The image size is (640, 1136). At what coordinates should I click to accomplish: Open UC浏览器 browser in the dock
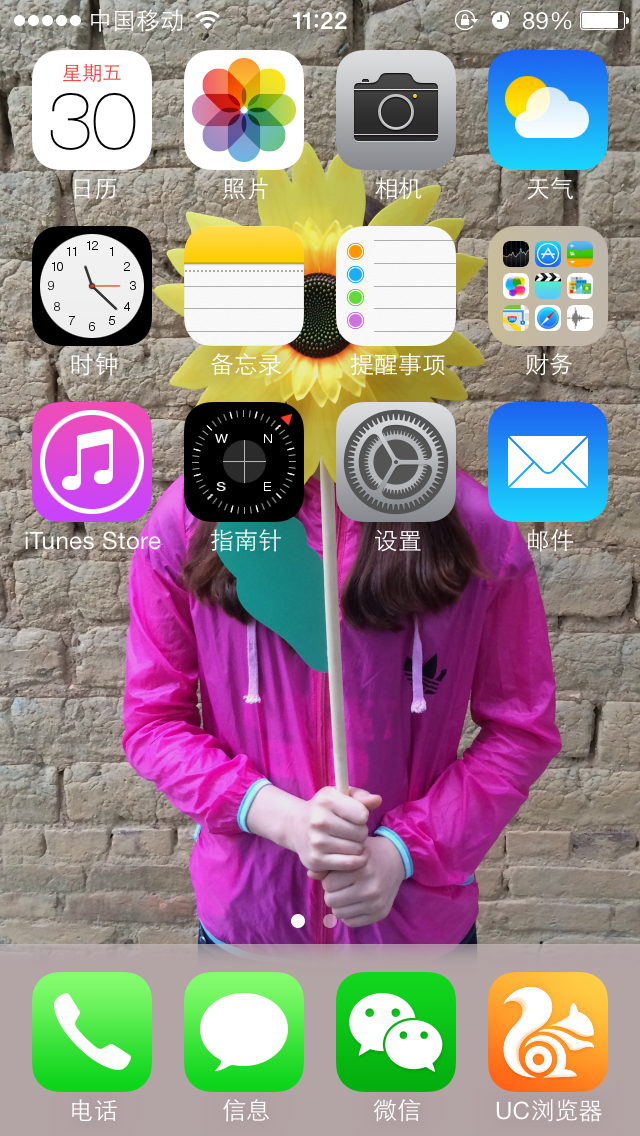[x=548, y=1032]
